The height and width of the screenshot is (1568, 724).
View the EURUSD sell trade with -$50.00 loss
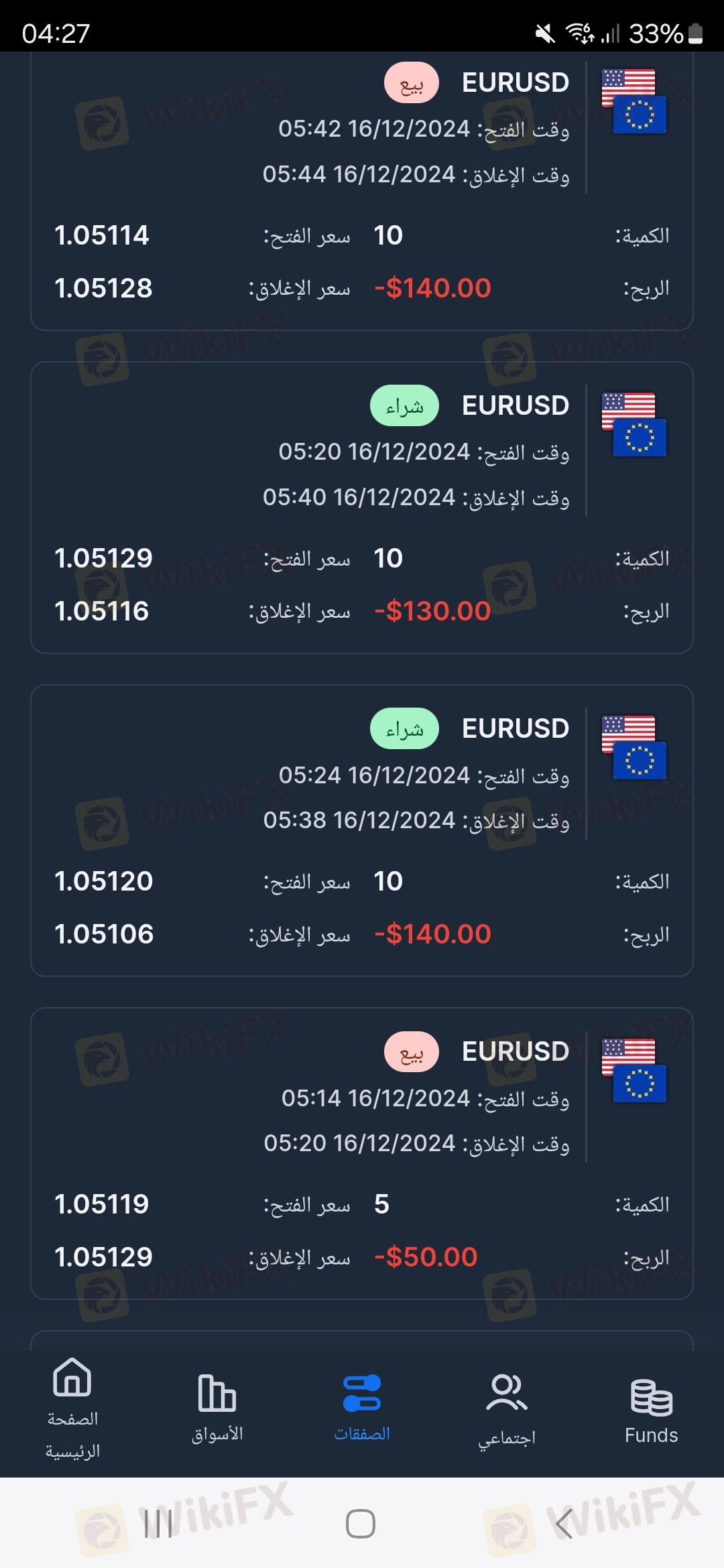362,1153
